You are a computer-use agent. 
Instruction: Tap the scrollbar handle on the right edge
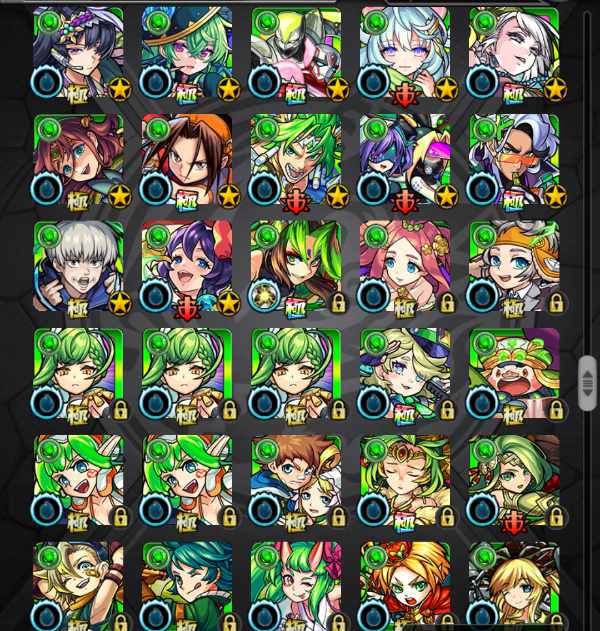(x=587, y=381)
